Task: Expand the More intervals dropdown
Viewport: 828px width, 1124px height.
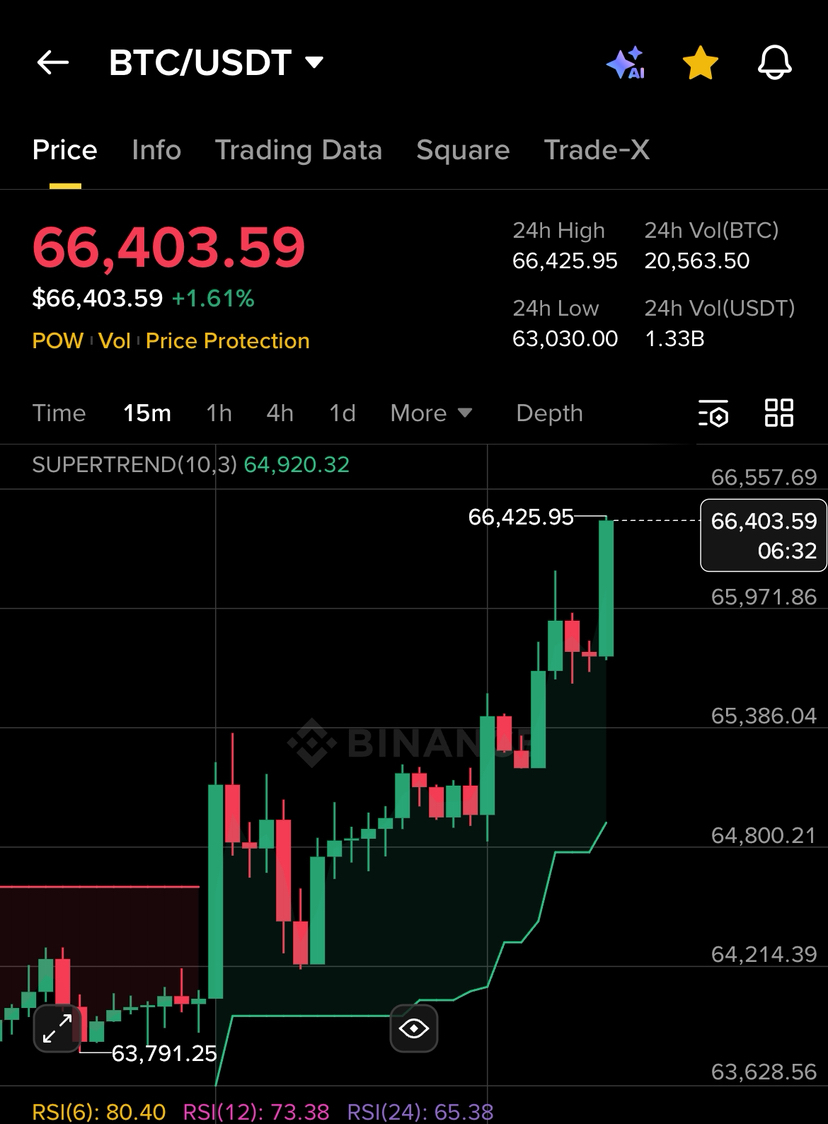Action: [431, 413]
